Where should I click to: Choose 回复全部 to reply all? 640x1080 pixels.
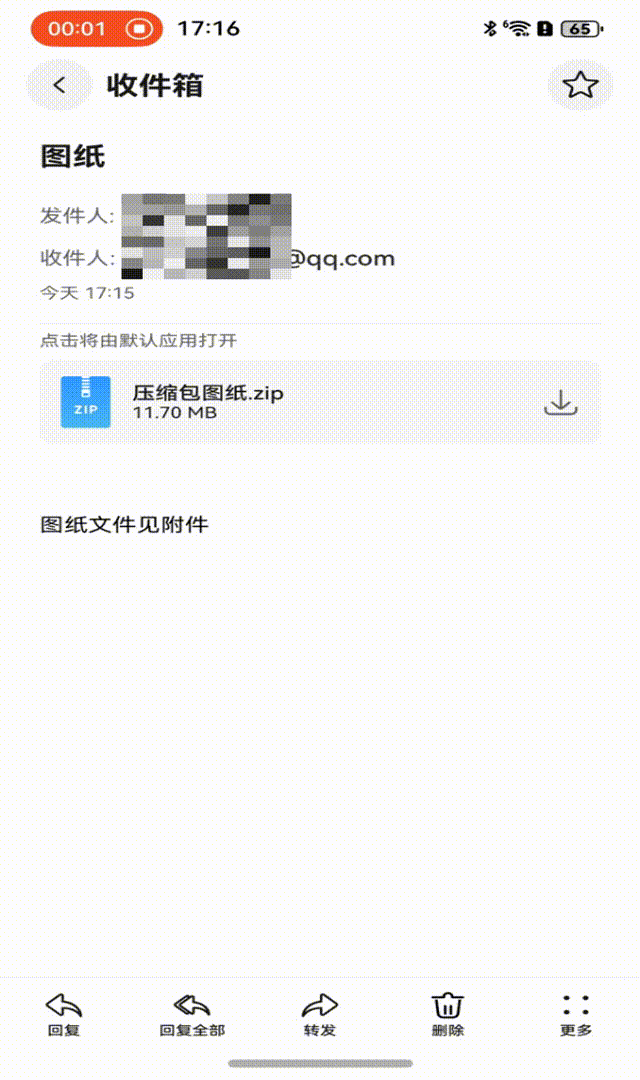pyautogui.click(x=192, y=1015)
